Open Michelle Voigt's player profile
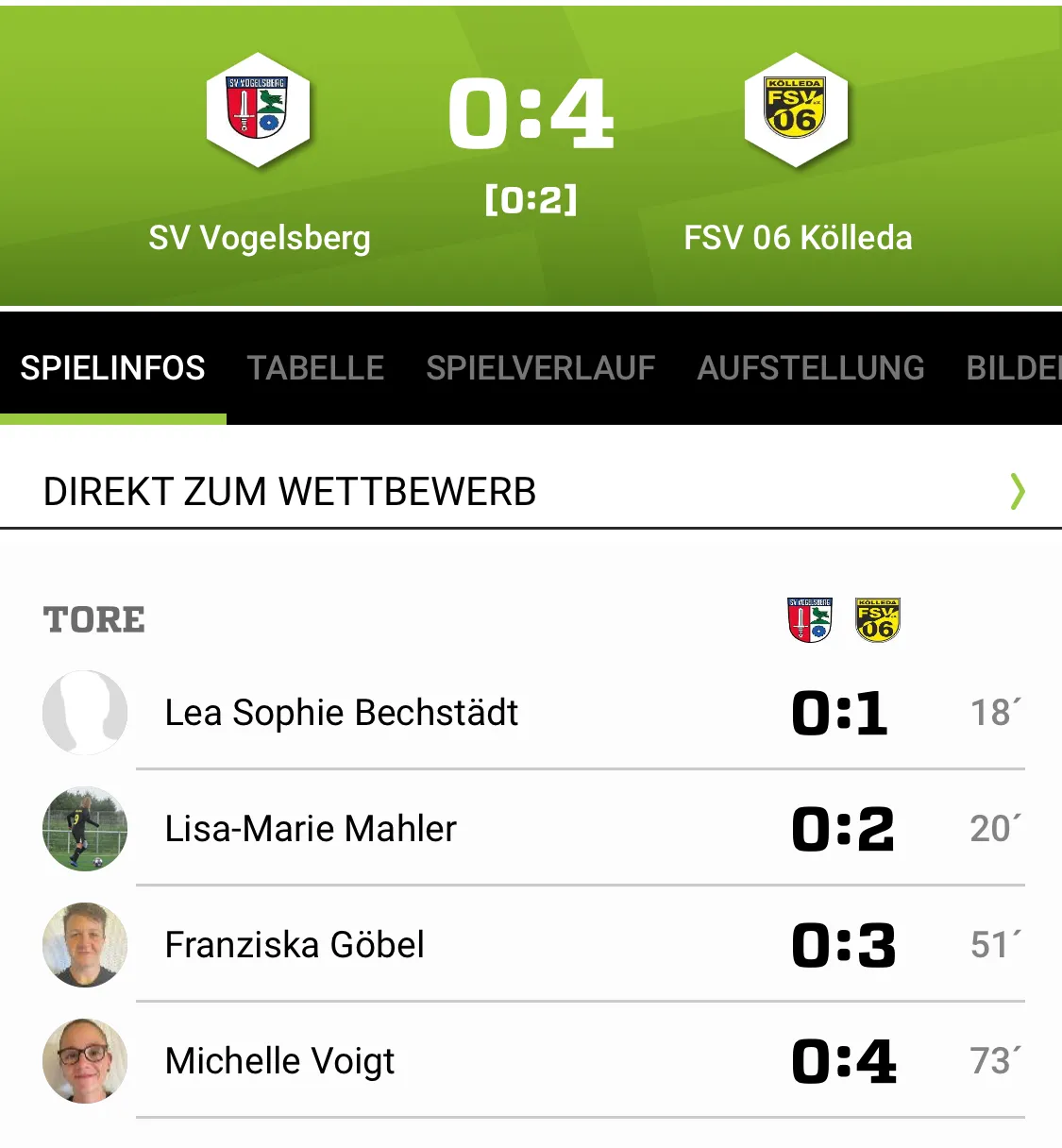 pos(279,1061)
